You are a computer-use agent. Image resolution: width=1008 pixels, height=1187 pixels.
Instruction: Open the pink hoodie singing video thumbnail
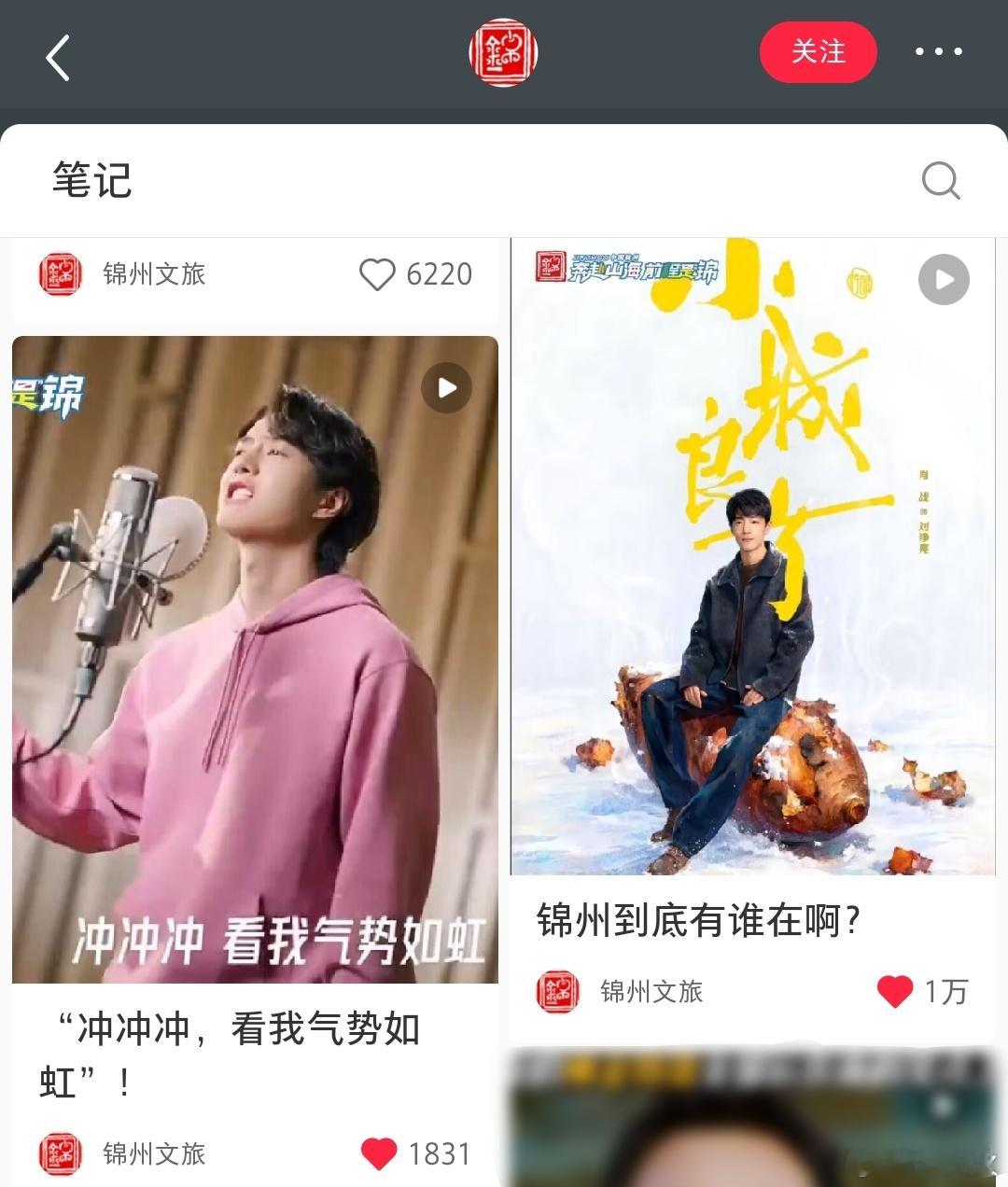point(252,653)
